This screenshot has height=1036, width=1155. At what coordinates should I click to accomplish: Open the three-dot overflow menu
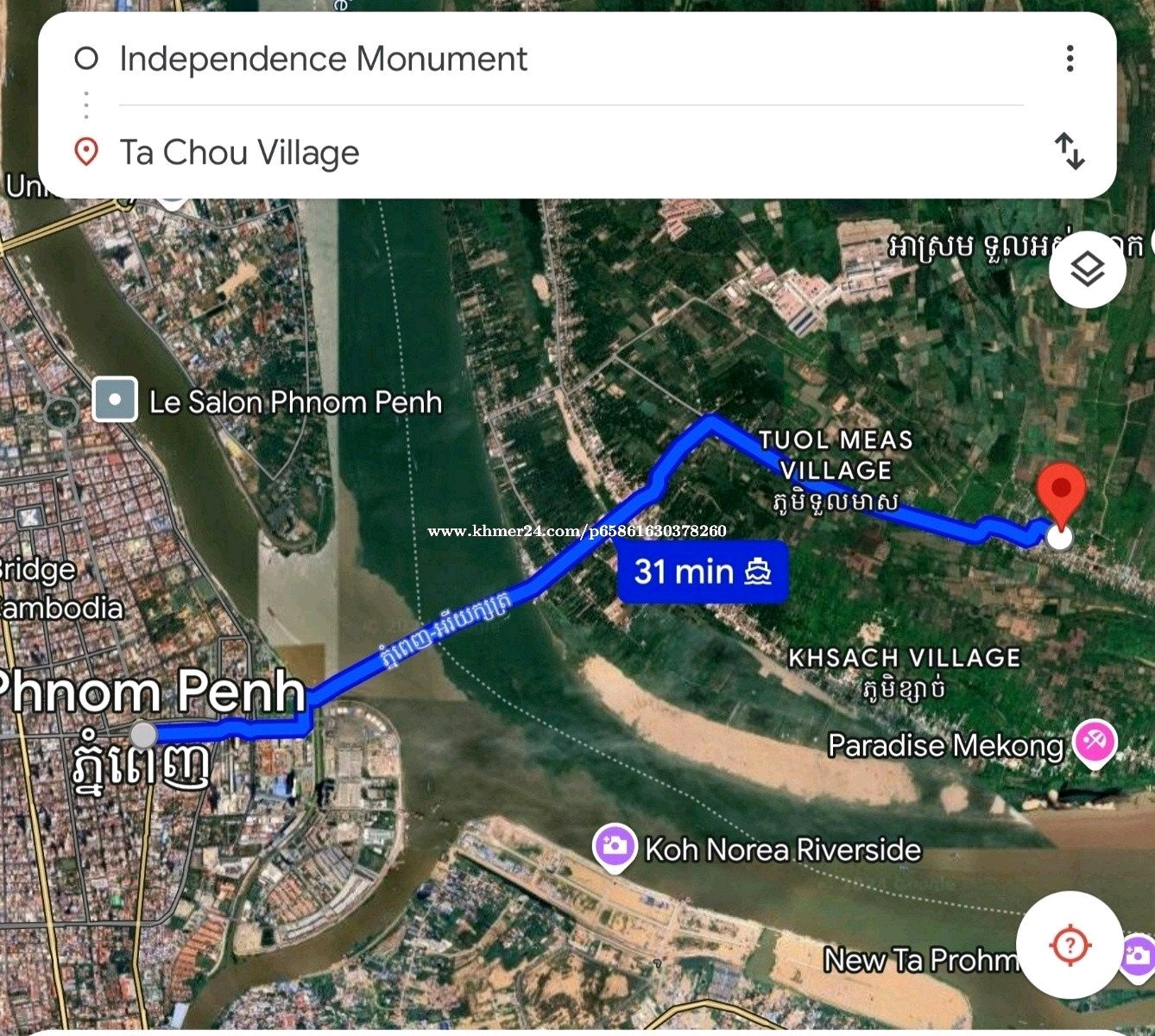point(1070,59)
